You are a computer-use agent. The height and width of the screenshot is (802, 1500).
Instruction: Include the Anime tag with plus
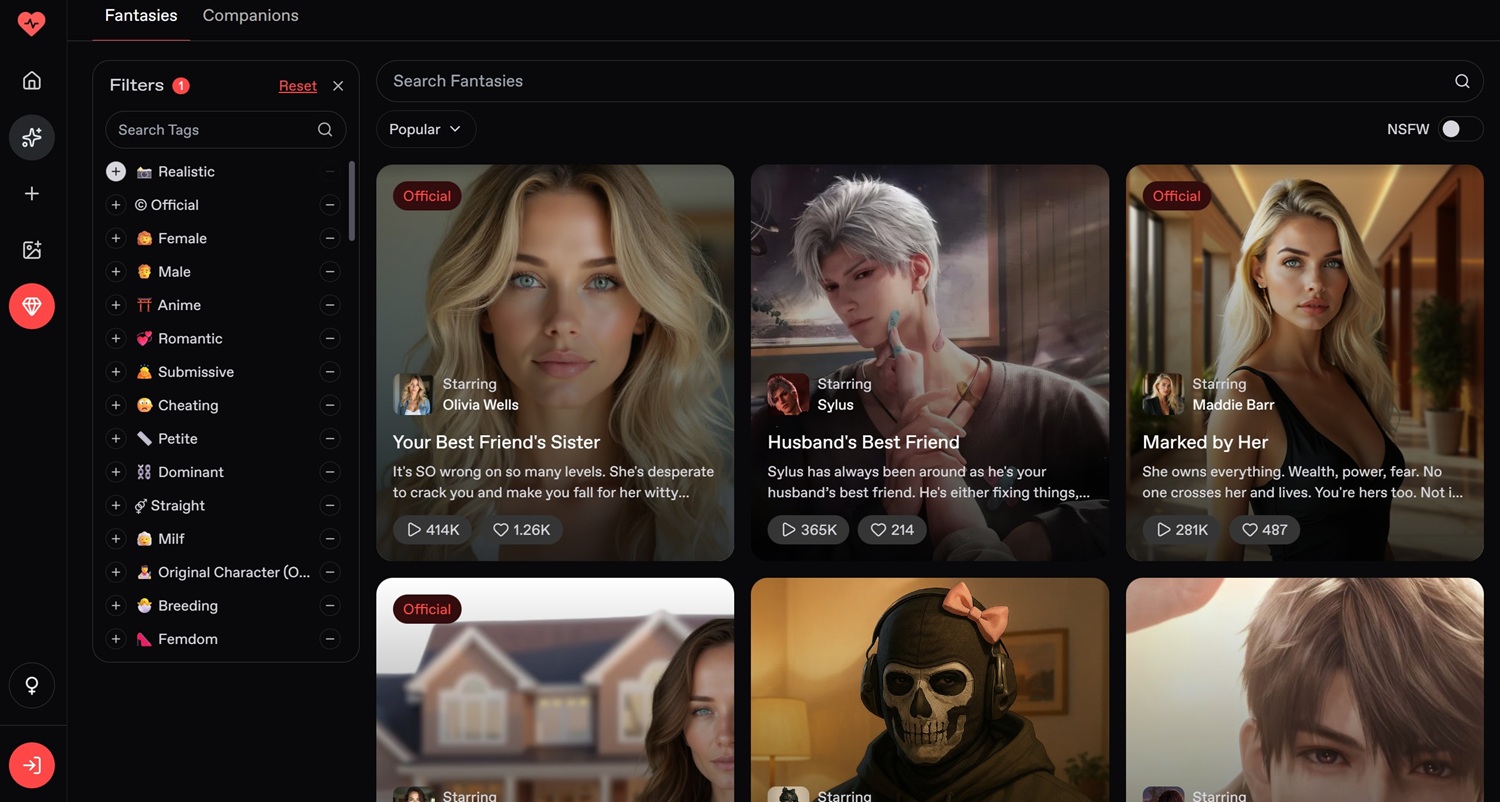[116, 305]
